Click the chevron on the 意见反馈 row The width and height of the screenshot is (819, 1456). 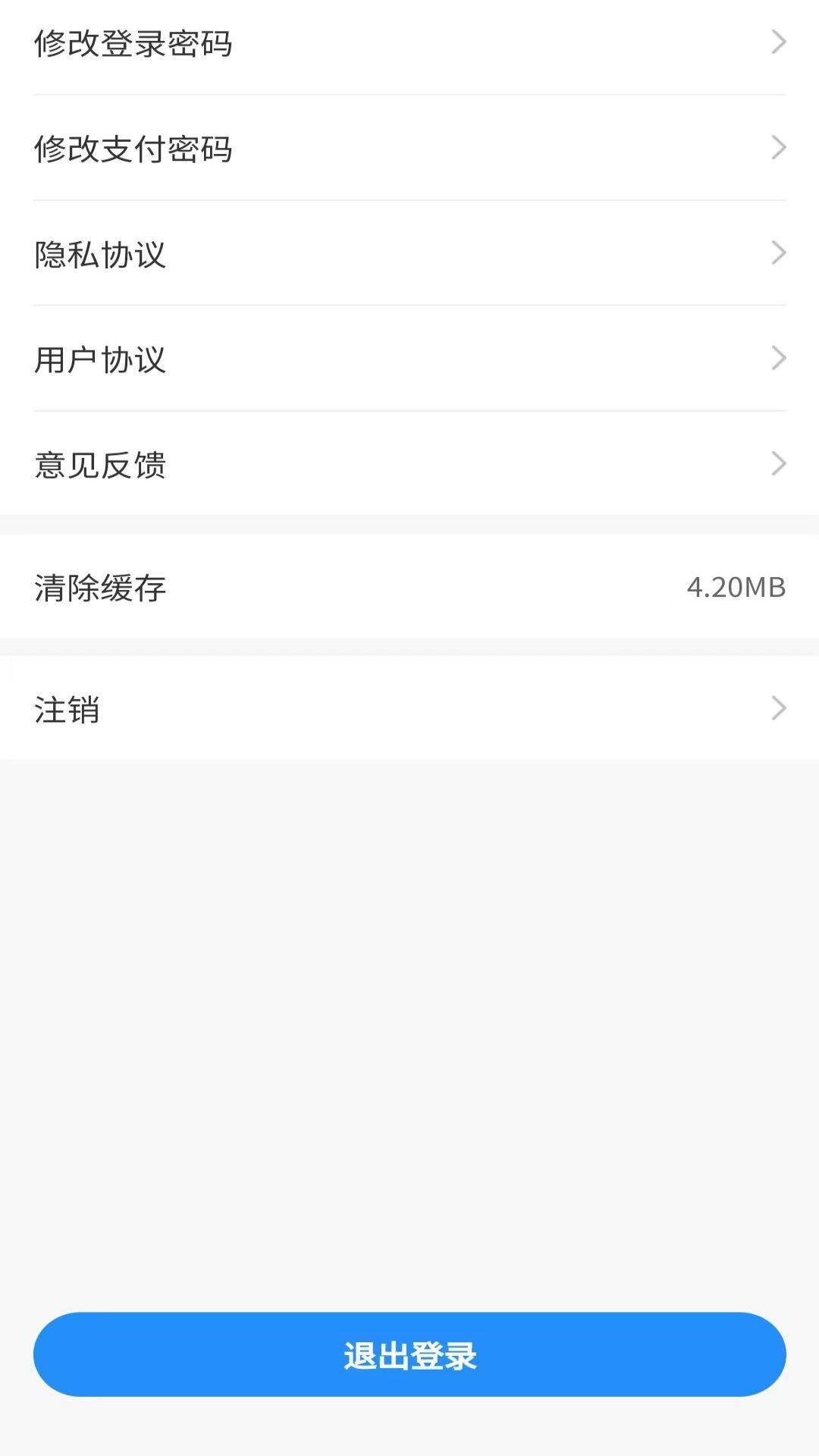tap(778, 463)
